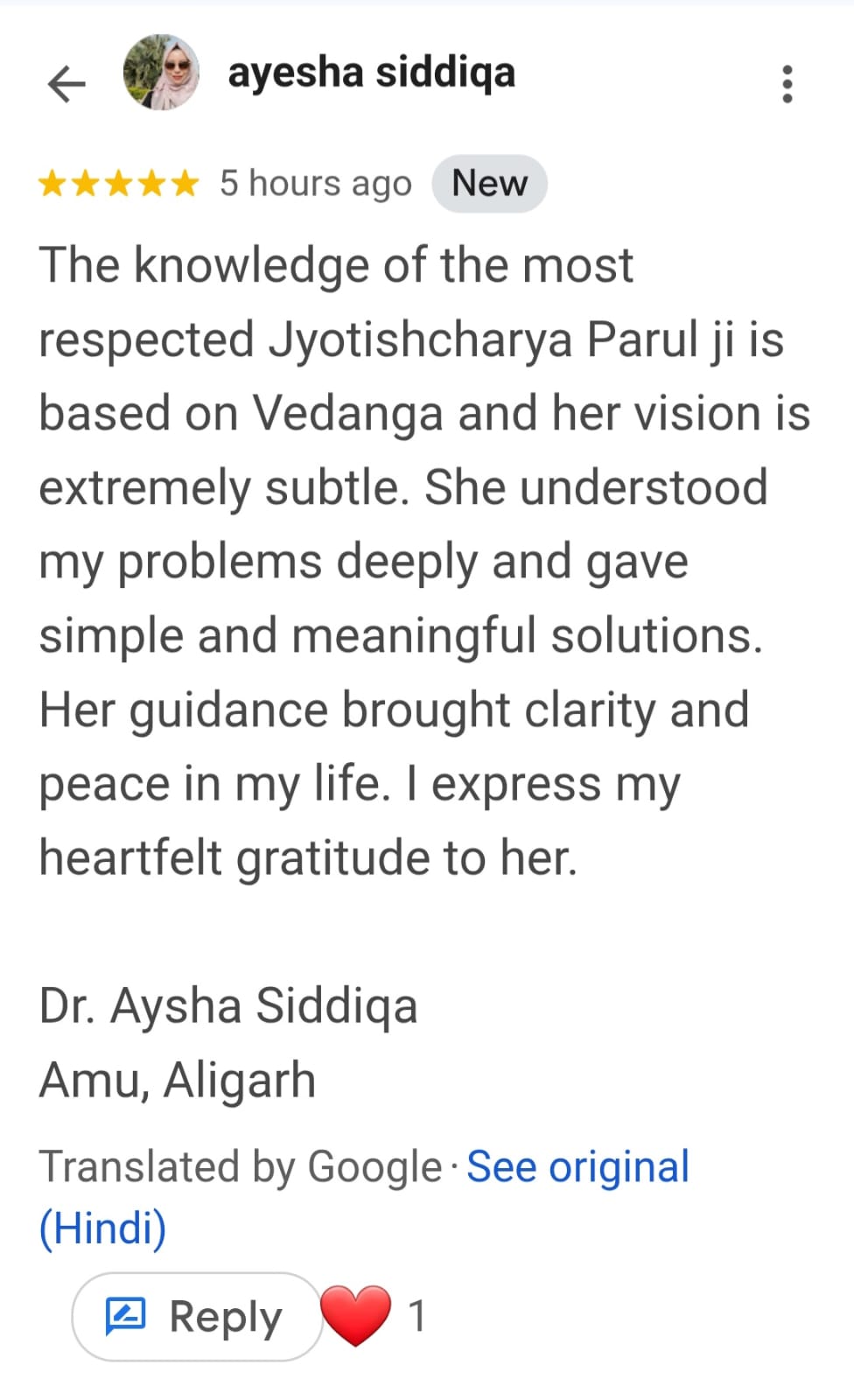The image size is (854, 1400).
Task: Tap the red heart reaction
Action: point(355,1315)
